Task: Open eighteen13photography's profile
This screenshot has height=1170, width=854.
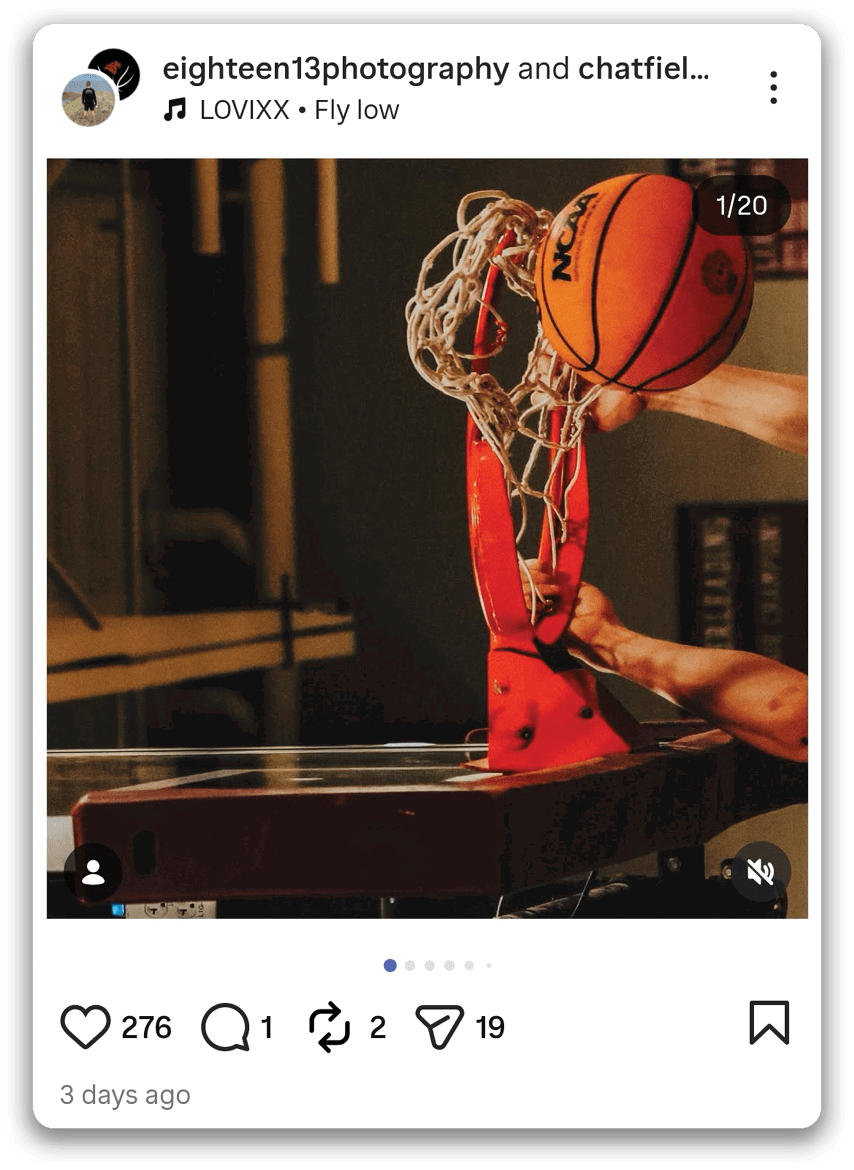Action: pos(336,69)
